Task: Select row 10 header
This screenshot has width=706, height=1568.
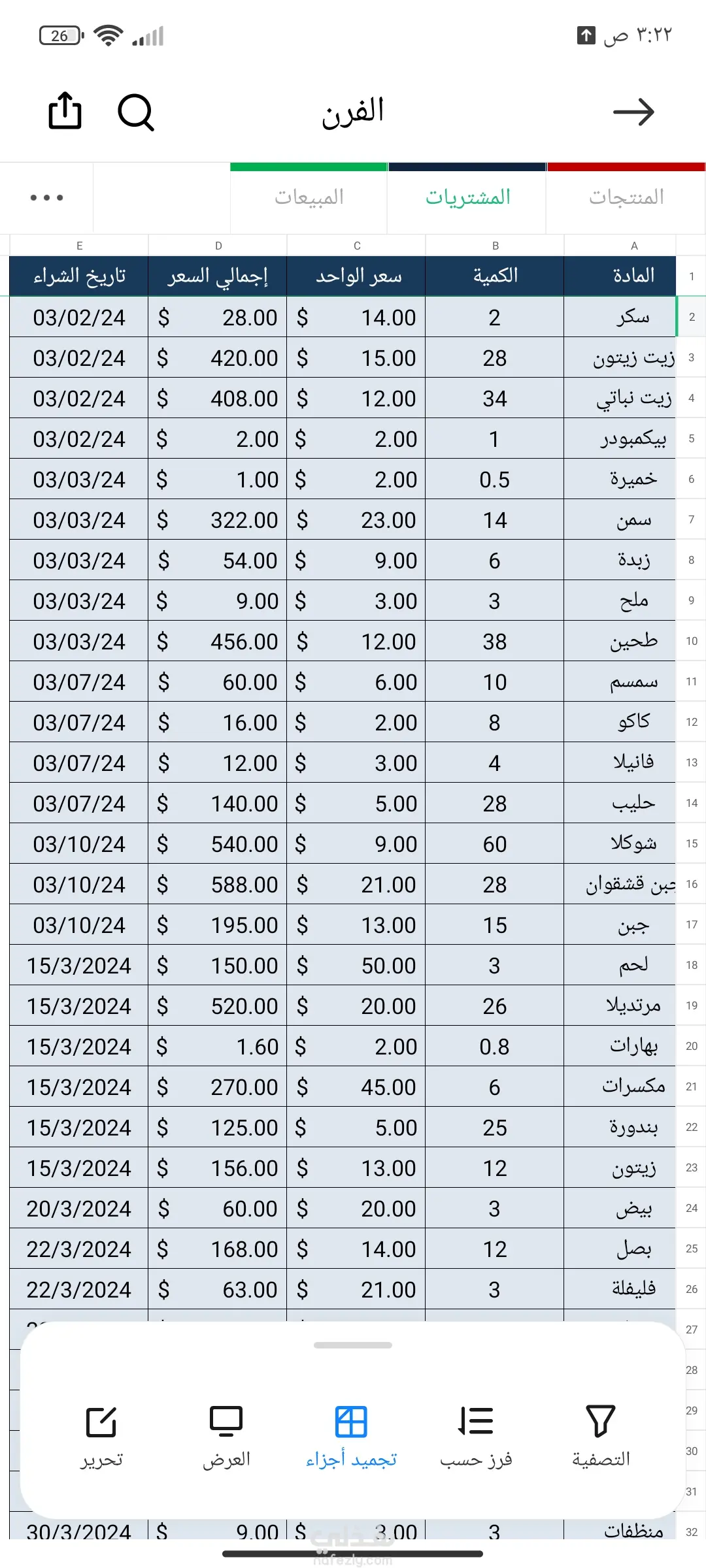Action: tap(692, 641)
